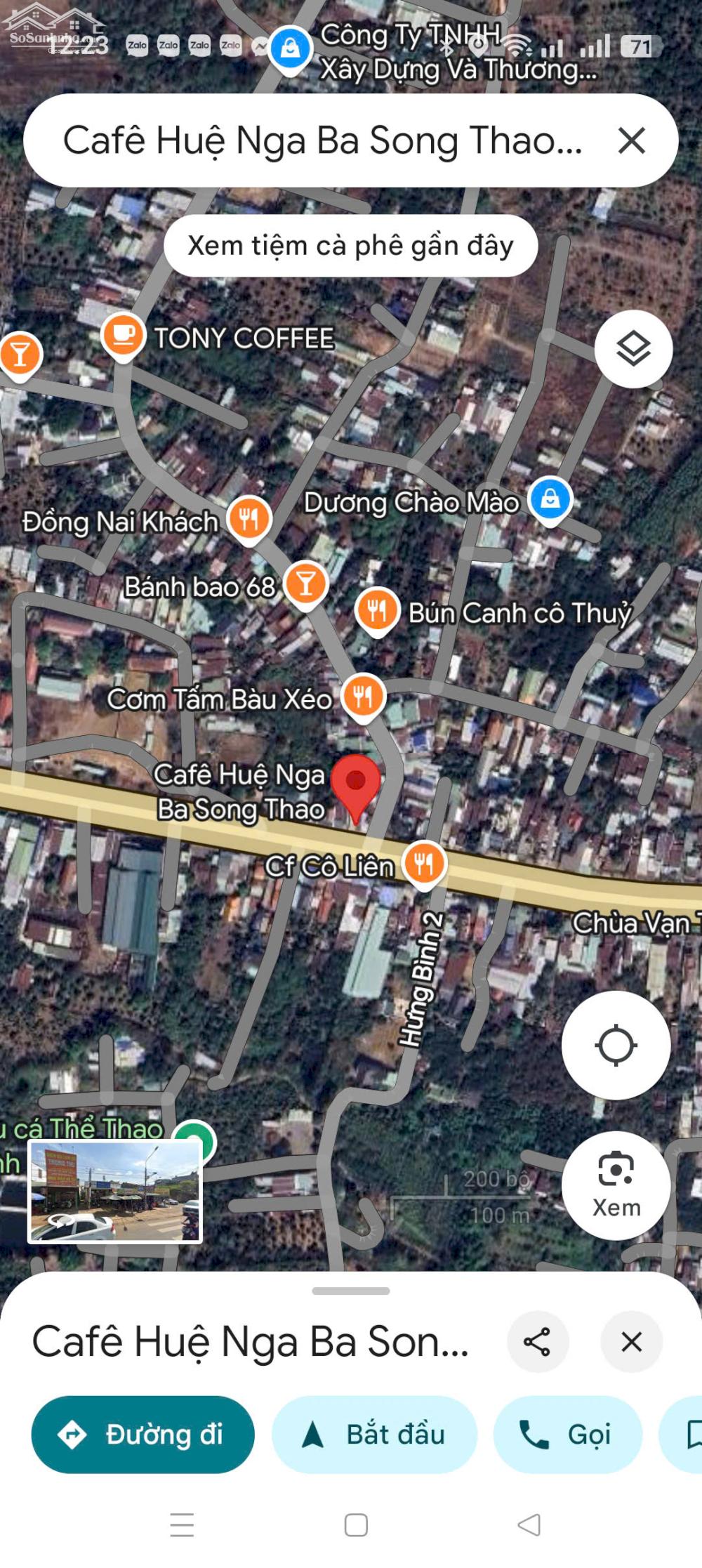Screen dimensions: 702x1568
Task: Select the Cơm Tấm Bàu Xéo pin
Action: [363, 696]
